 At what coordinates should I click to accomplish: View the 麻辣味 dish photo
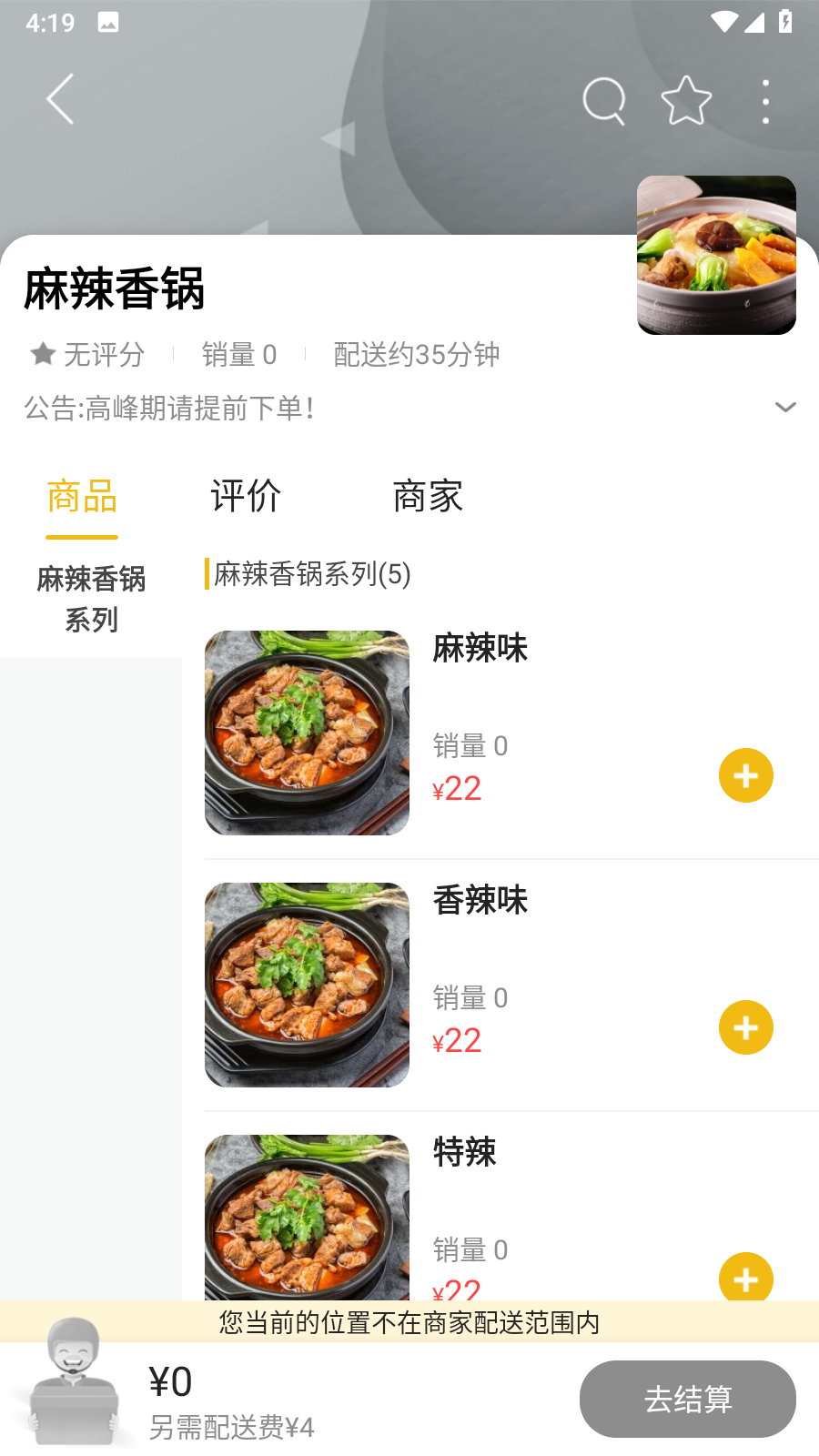307,732
